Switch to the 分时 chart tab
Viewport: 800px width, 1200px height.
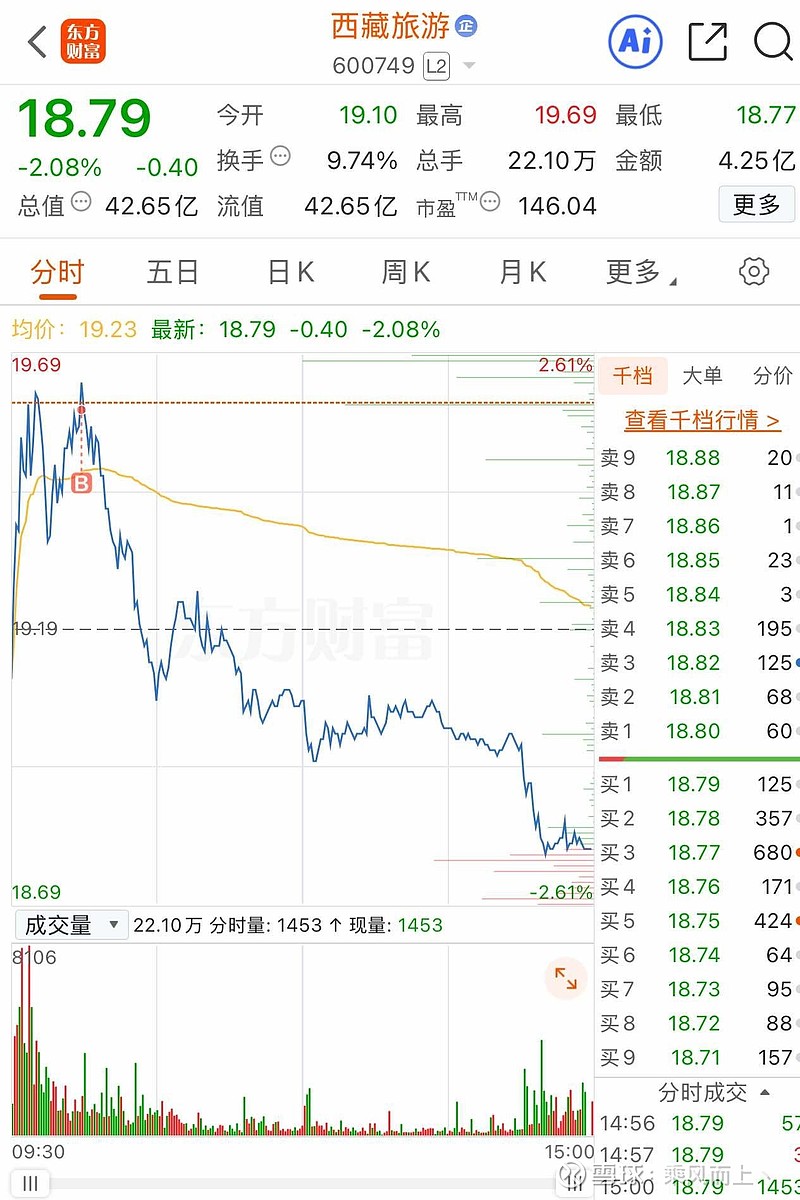(57, 272)
